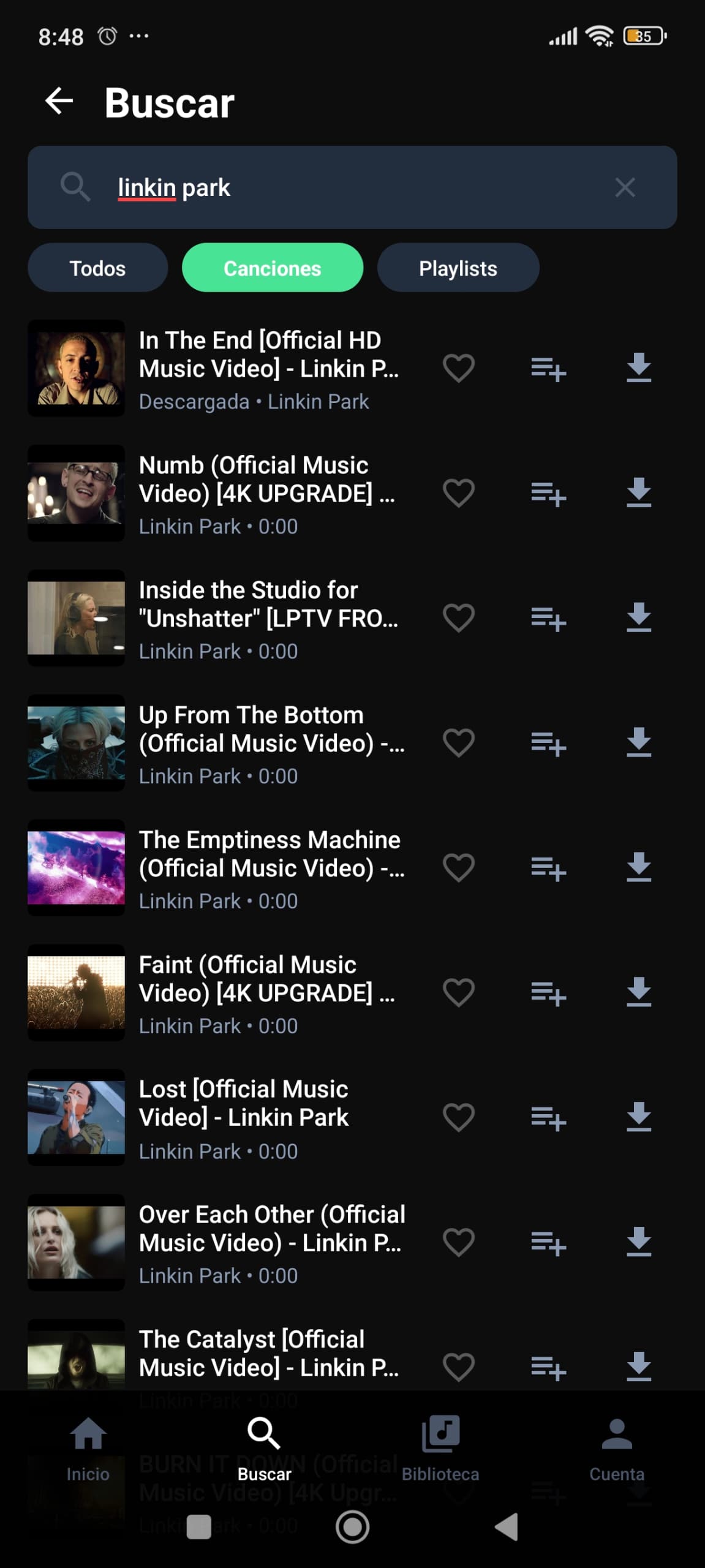Toggle favorite on "Numb"
Image resolution: width=705 pixels, height=1568 pixels.
pos(458,494)
